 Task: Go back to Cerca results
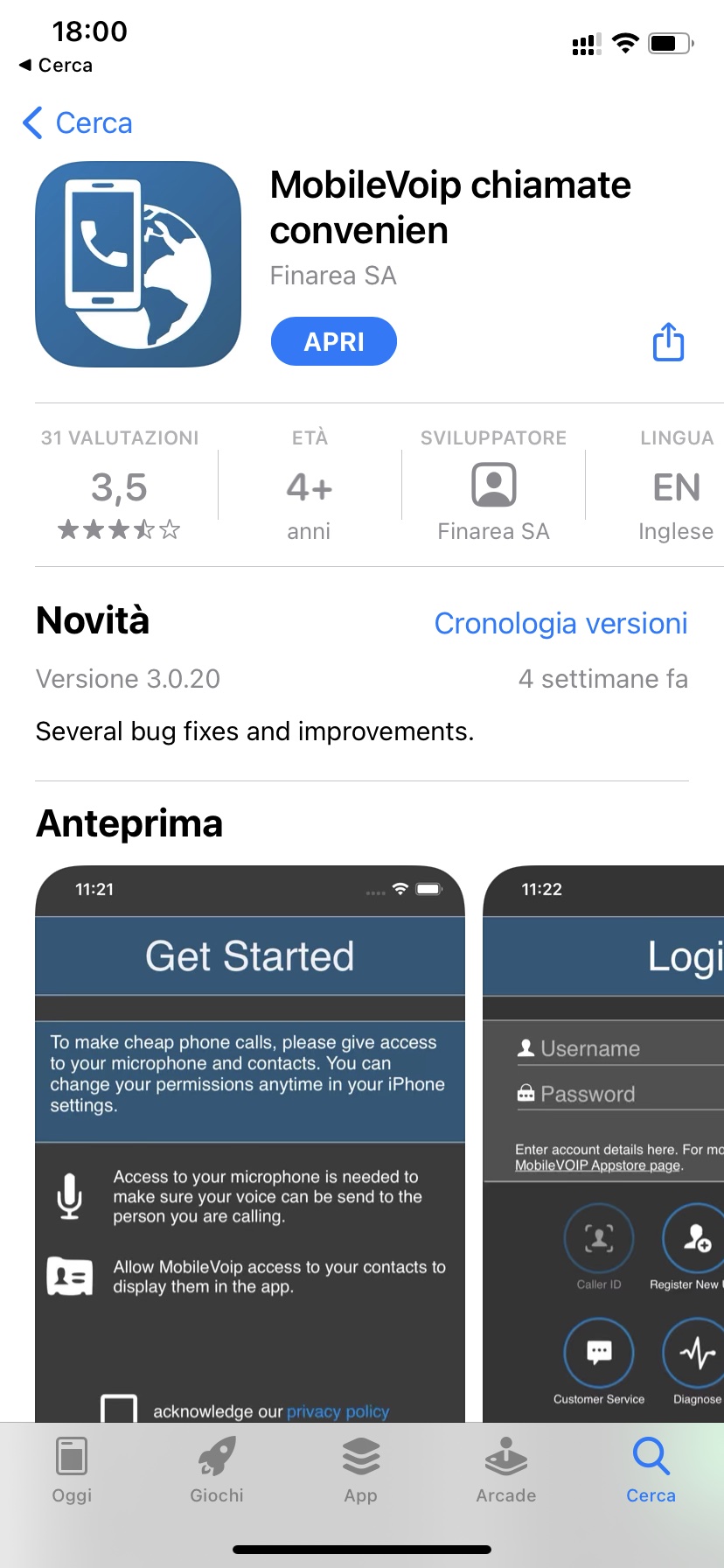tap(77, 122)
